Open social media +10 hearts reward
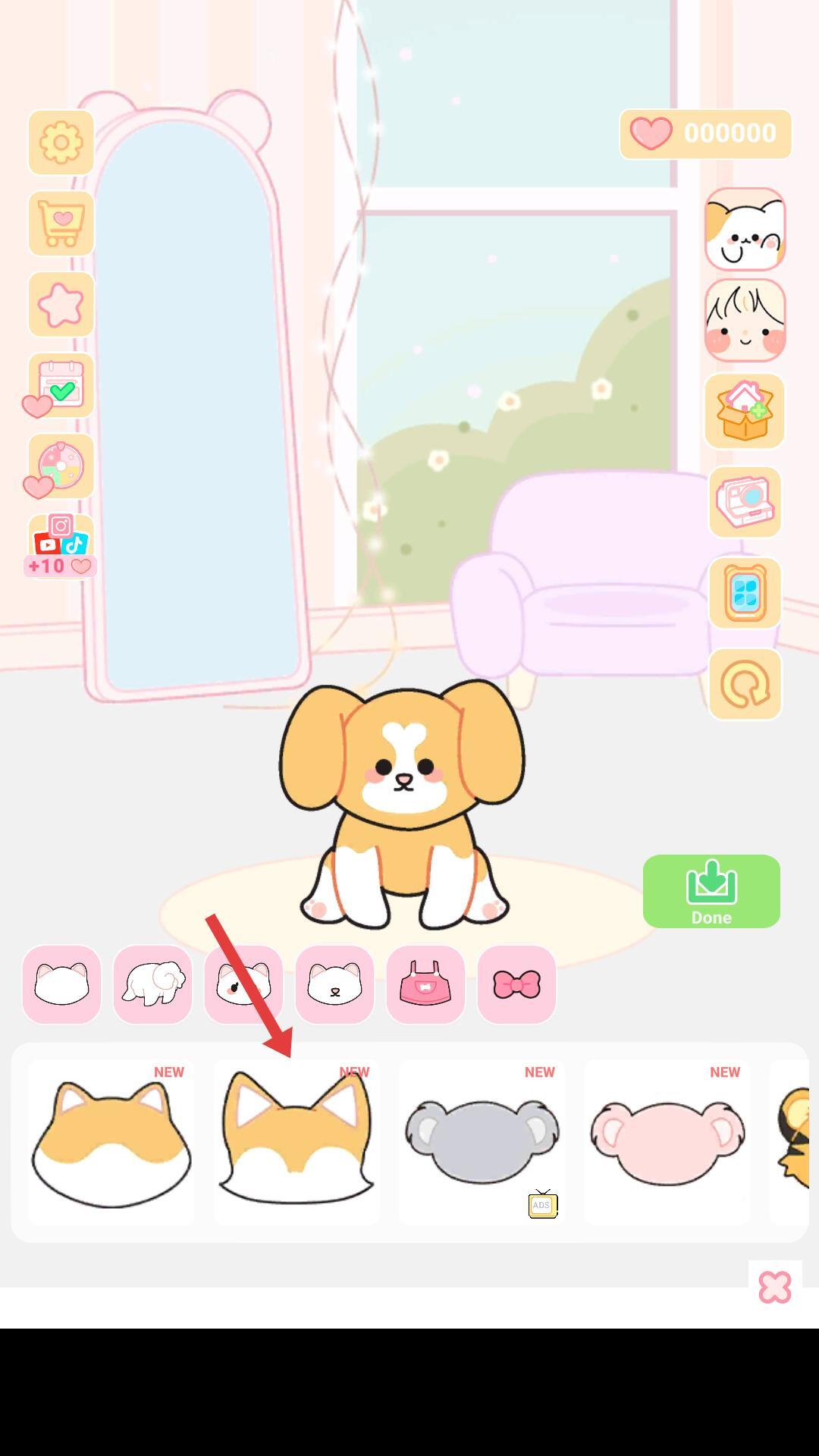This screenshot has width=819, height=1456. tap(61, 544)
